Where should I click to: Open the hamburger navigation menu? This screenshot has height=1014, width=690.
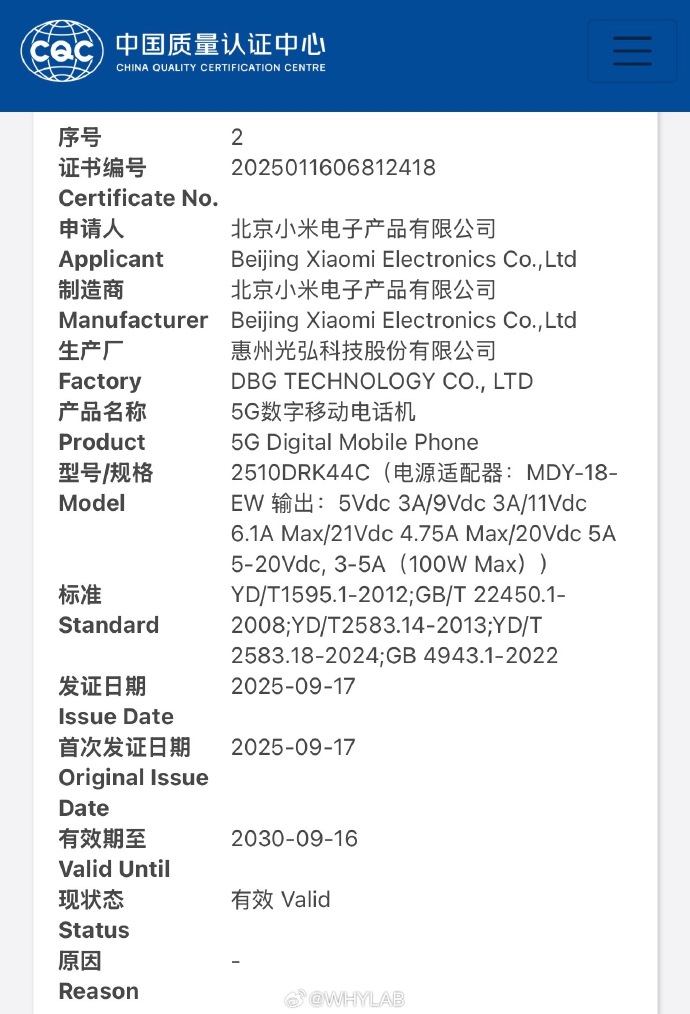pos(632,51)
